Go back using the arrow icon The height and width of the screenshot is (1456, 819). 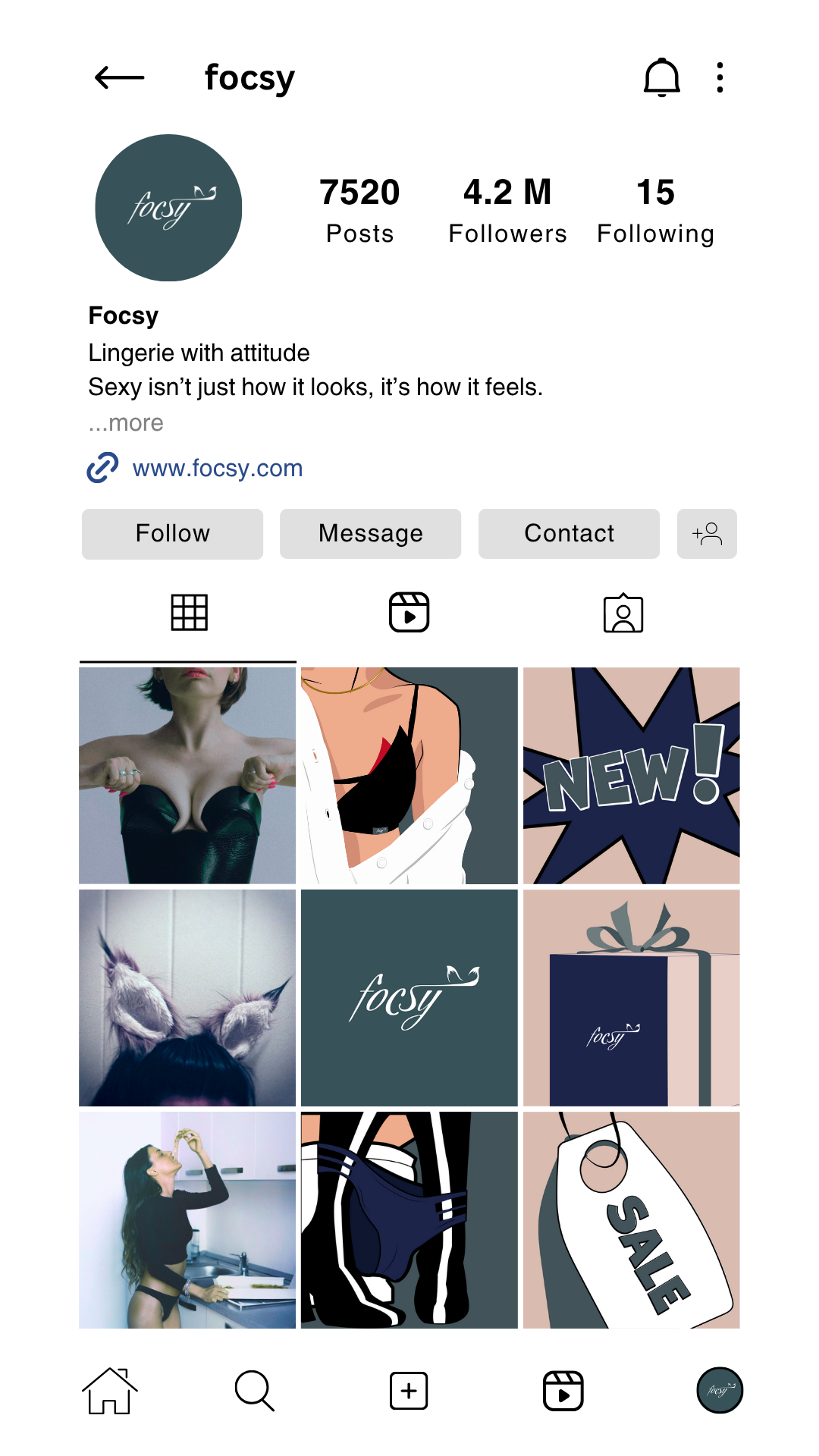(119, 77)
